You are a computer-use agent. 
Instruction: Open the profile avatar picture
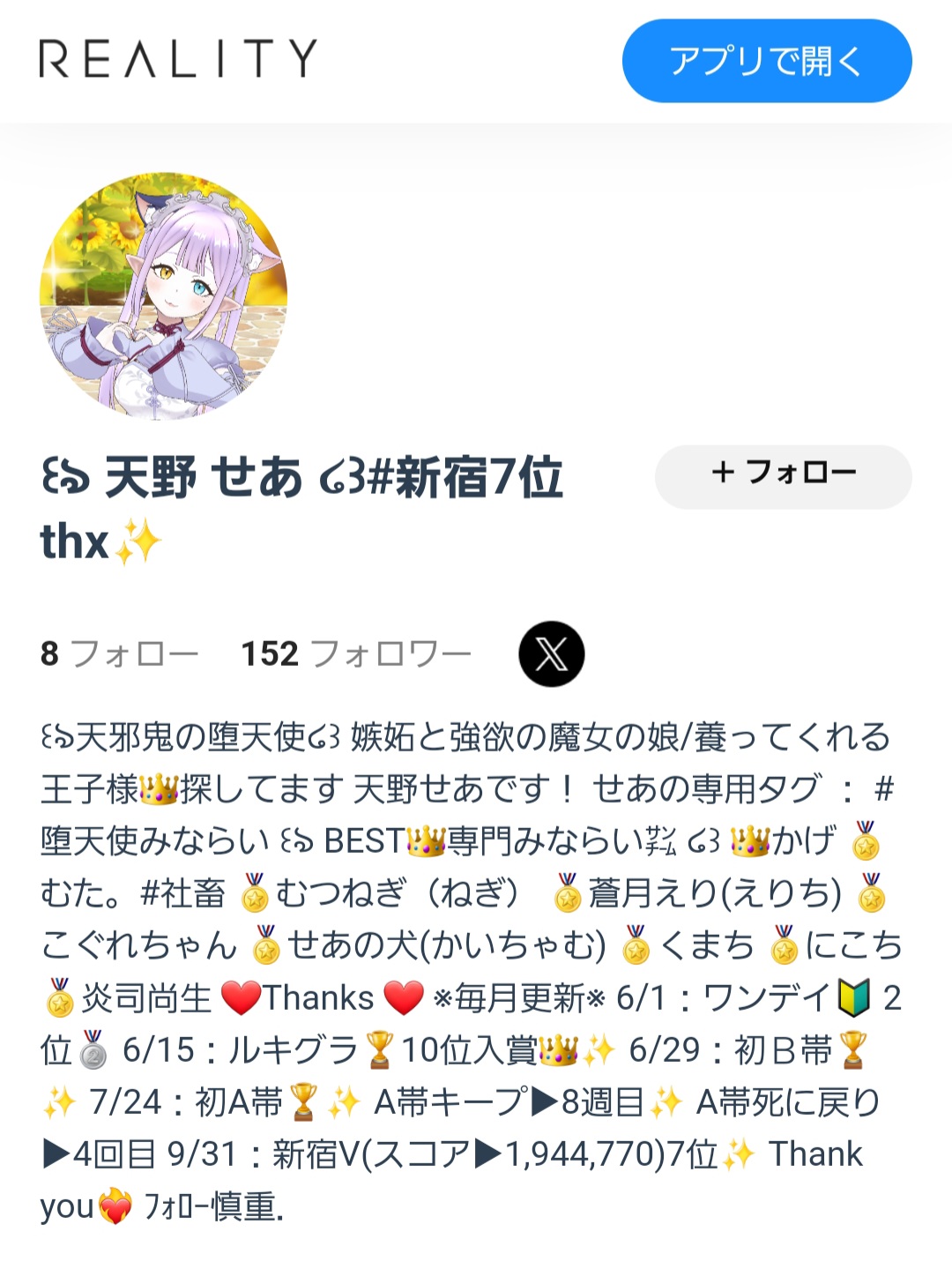164,296
